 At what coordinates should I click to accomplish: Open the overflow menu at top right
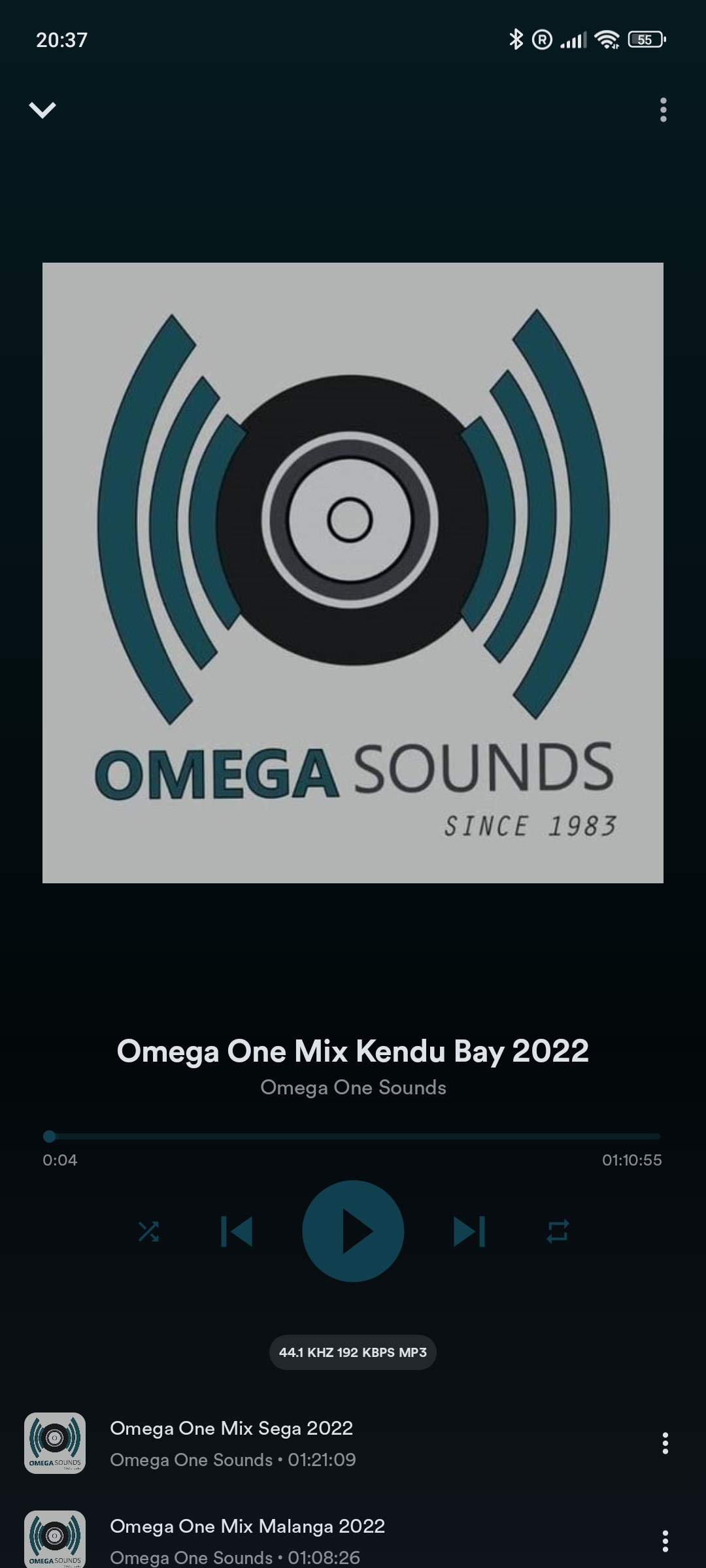[x=663, y=110]
